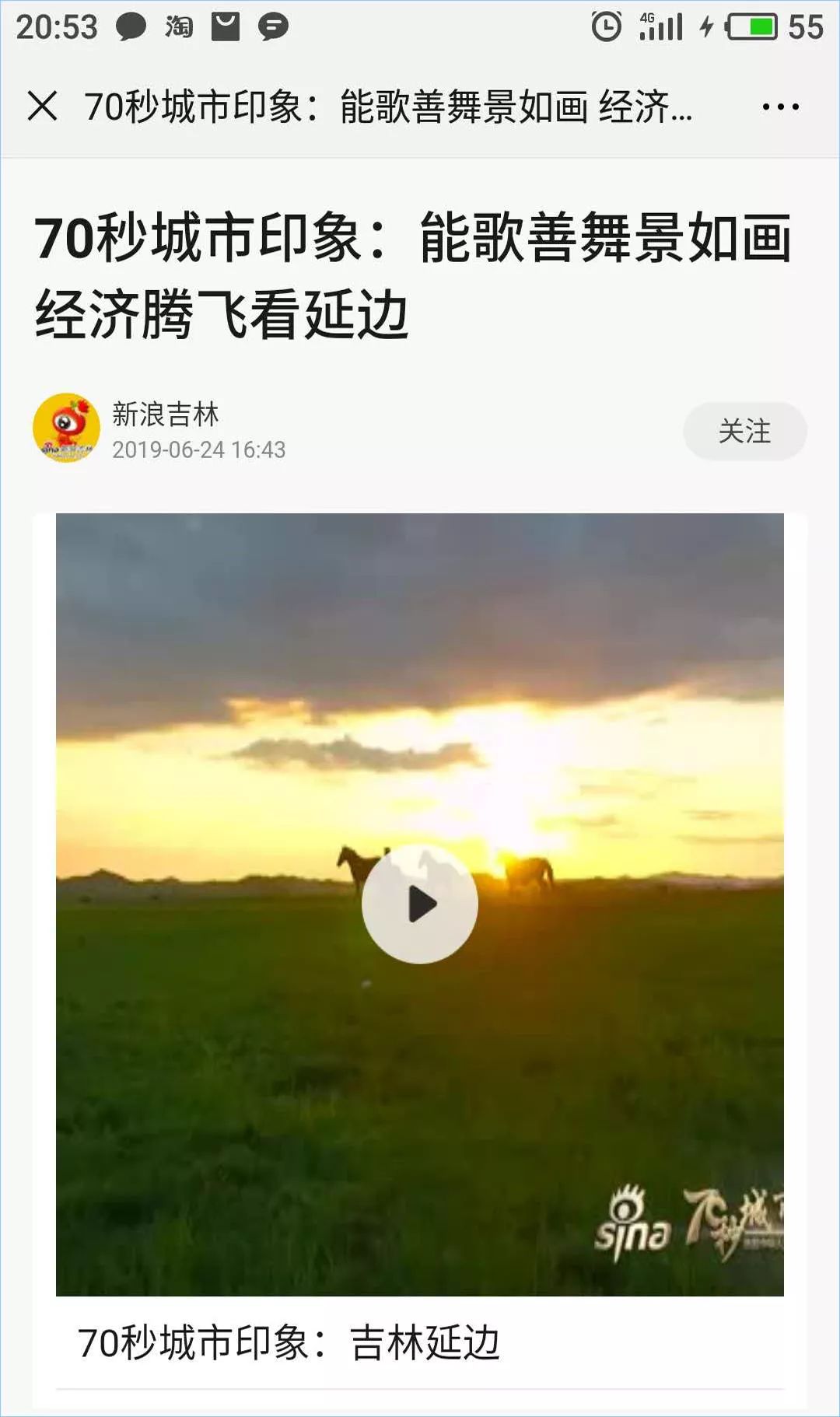Tap the 关注 follow button

[x=744, y=431]
